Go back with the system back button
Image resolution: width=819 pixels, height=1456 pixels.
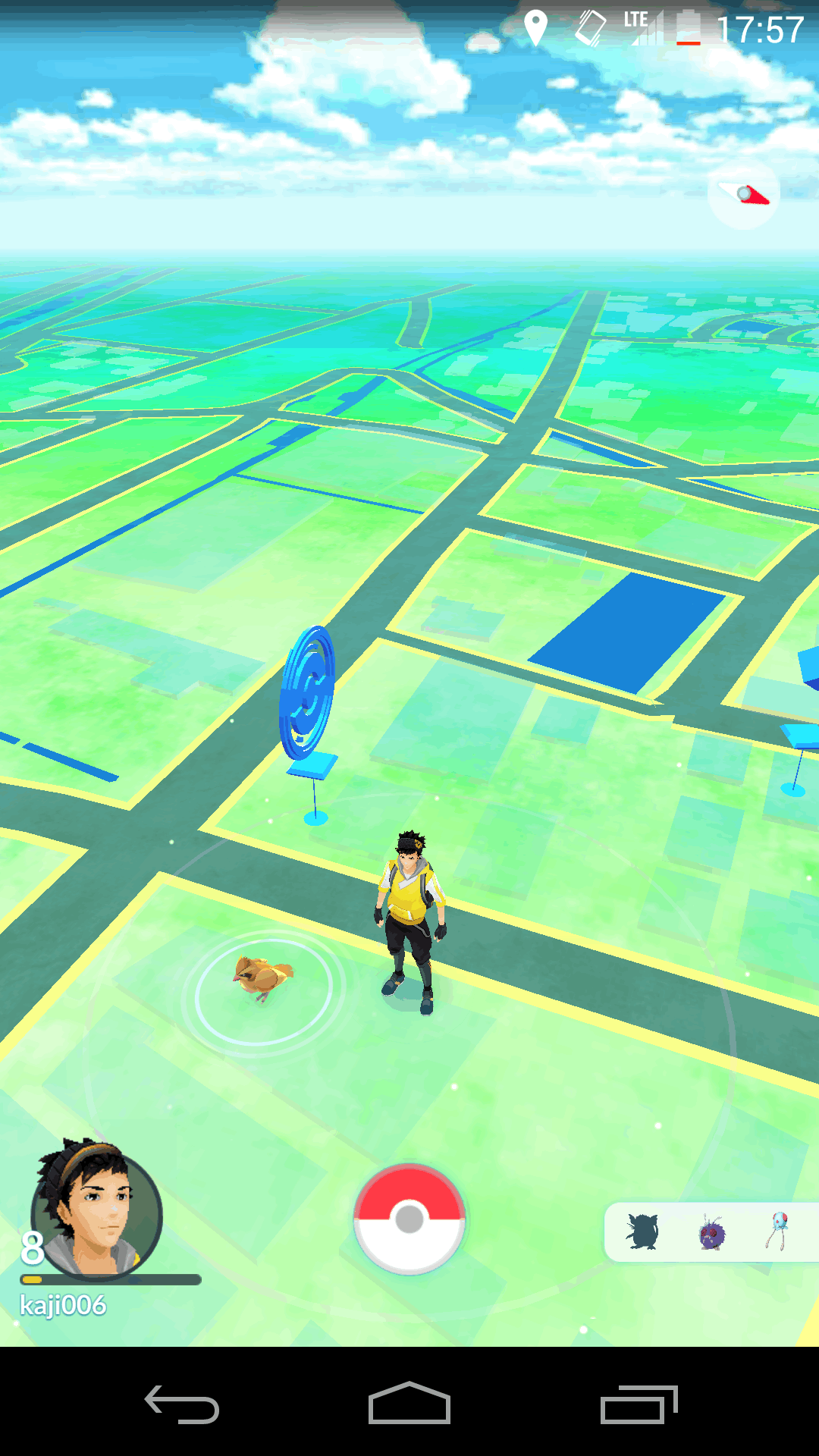(182, 1404)
